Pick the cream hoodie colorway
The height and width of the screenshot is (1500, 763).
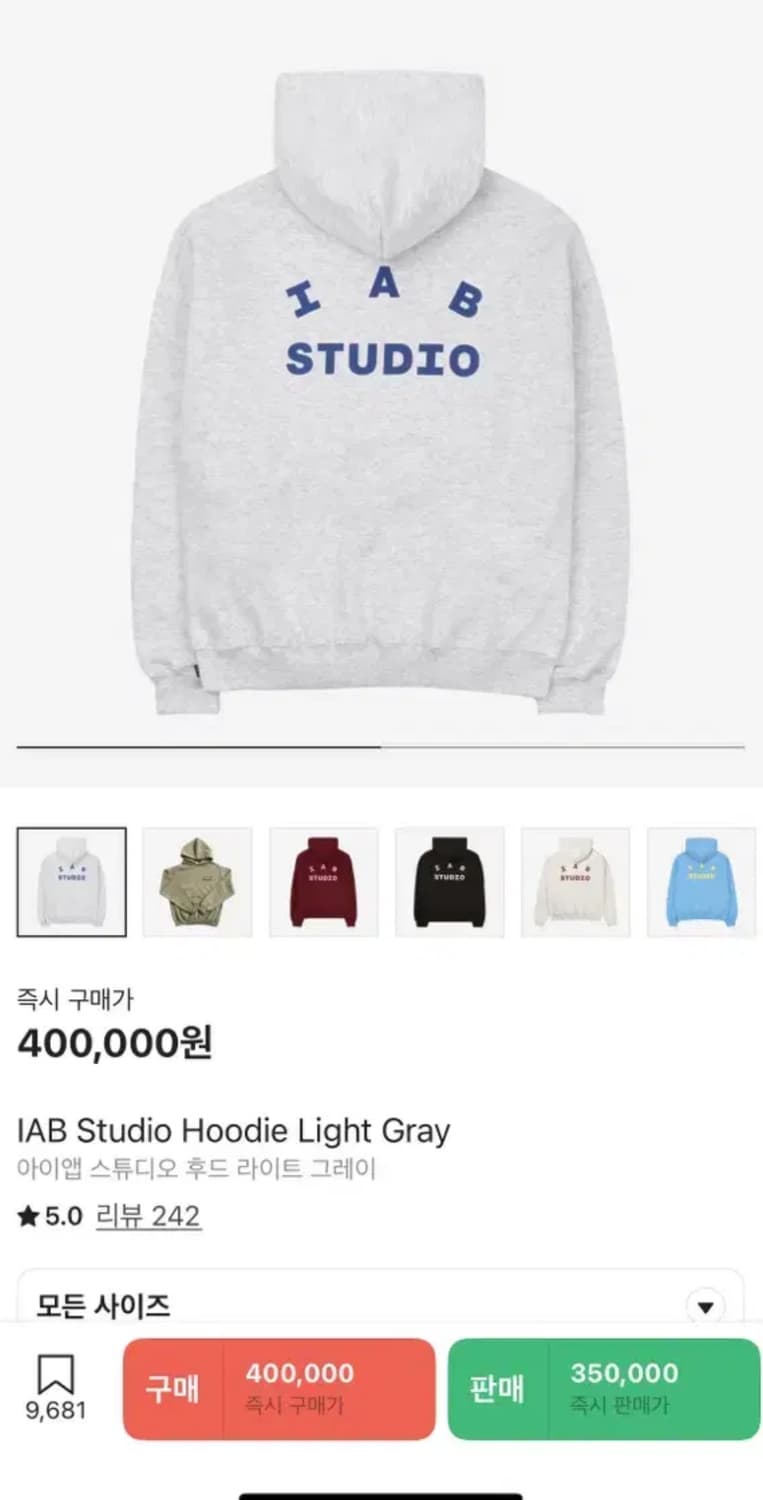576,882
